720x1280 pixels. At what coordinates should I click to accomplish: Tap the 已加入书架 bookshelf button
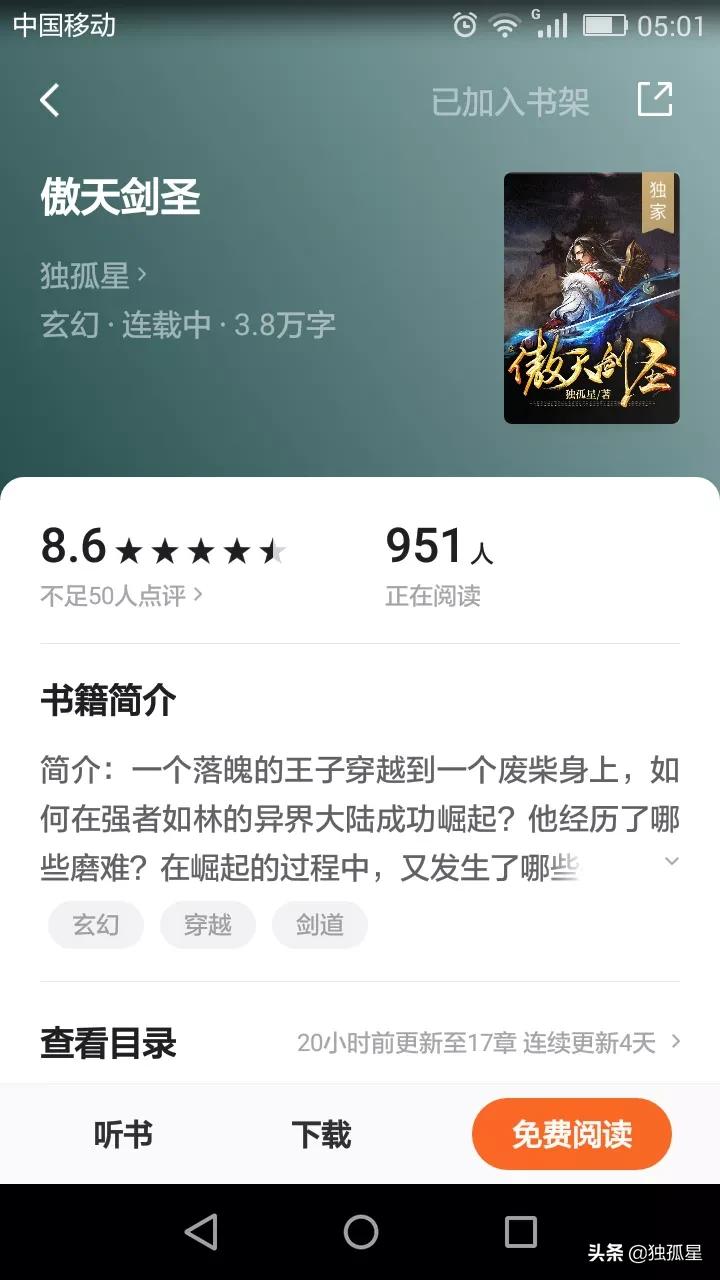[x=510, y=102]
